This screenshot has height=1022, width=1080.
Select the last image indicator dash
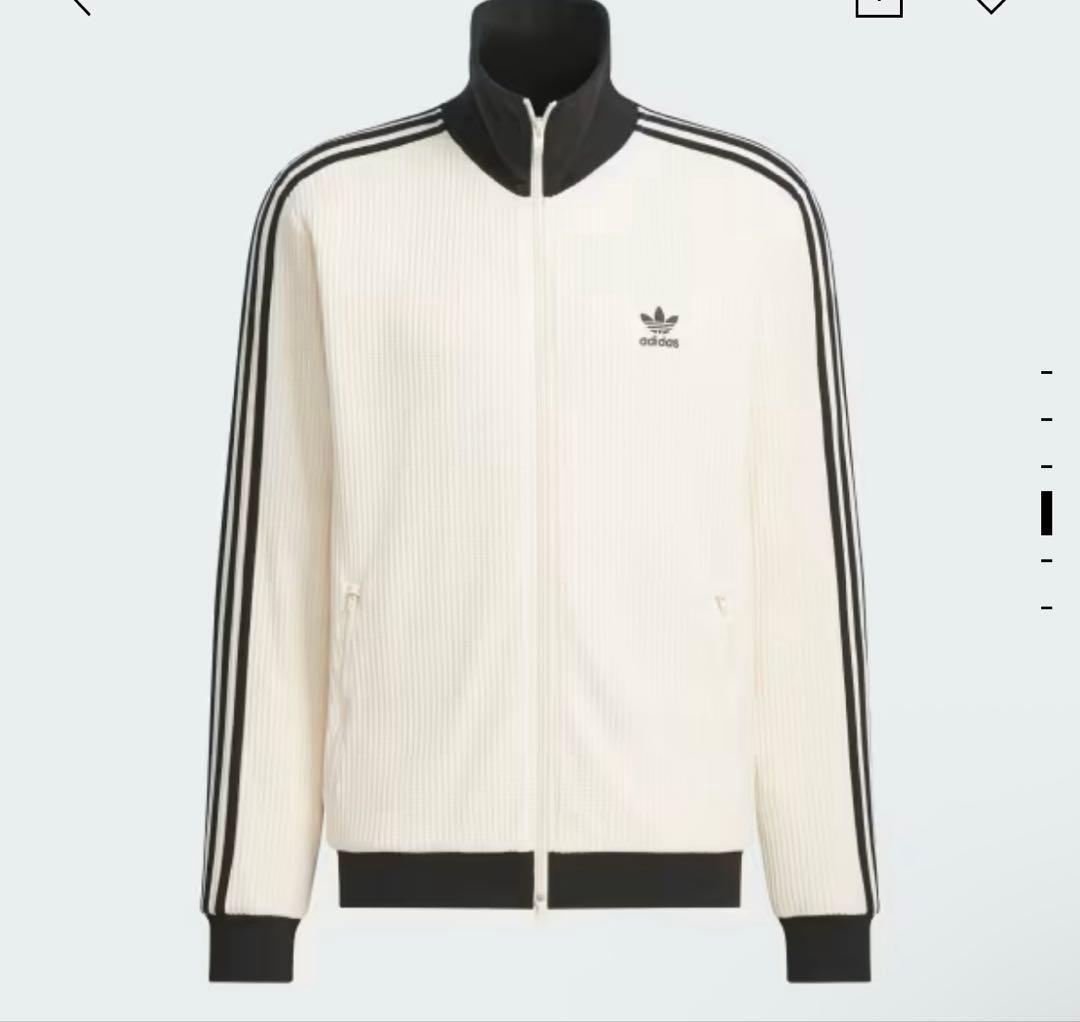[x=1046, y=607]
